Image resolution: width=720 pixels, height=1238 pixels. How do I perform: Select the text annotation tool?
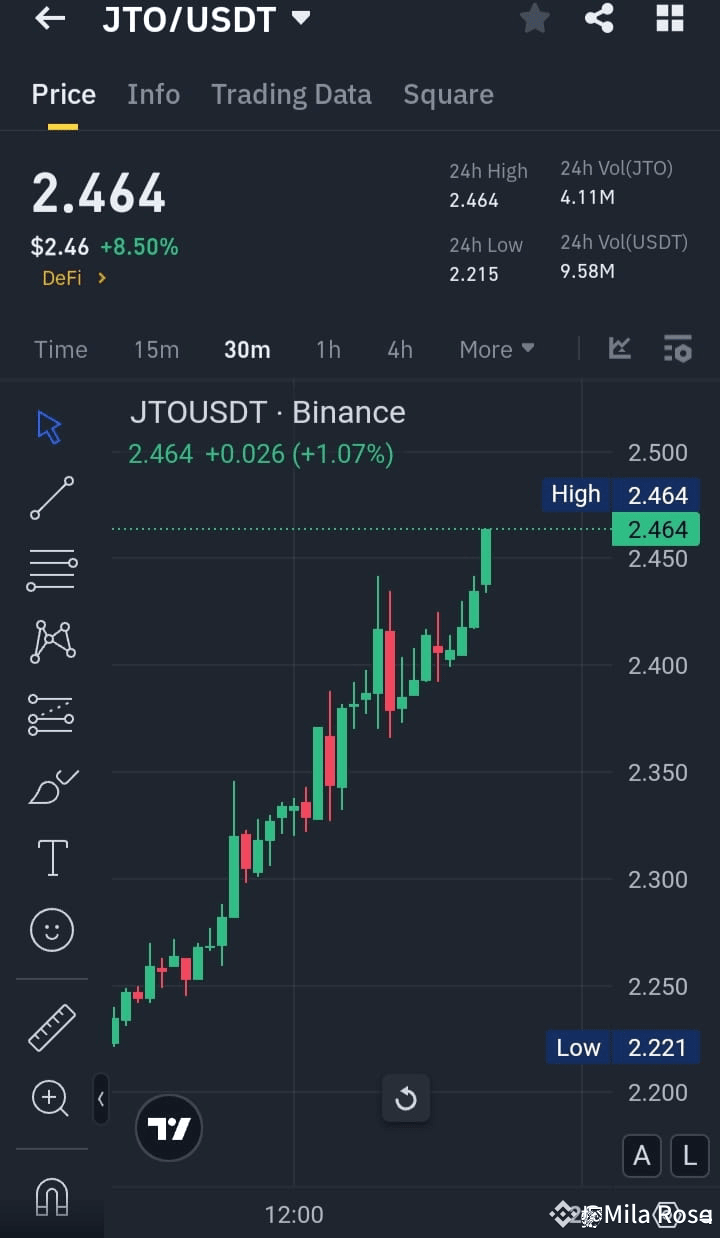coord(51,857)
